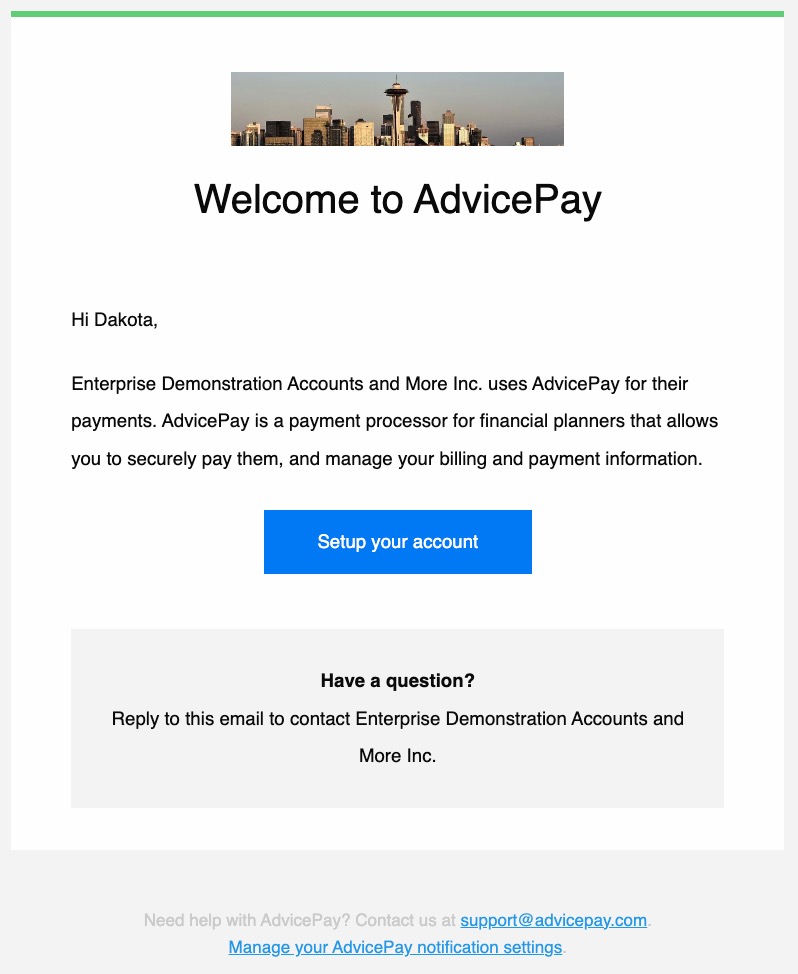Open the support@advicepay.com email link
Viewport: 798px width, 974px height.
[553, 920]
